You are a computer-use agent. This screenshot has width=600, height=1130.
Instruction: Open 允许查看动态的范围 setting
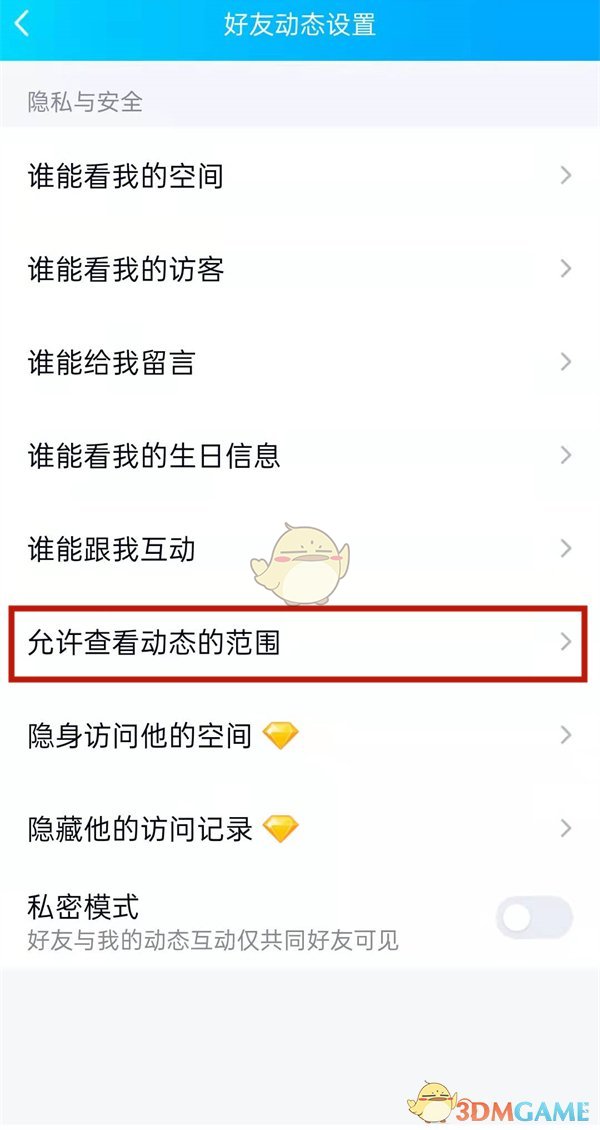pos(298,642)
